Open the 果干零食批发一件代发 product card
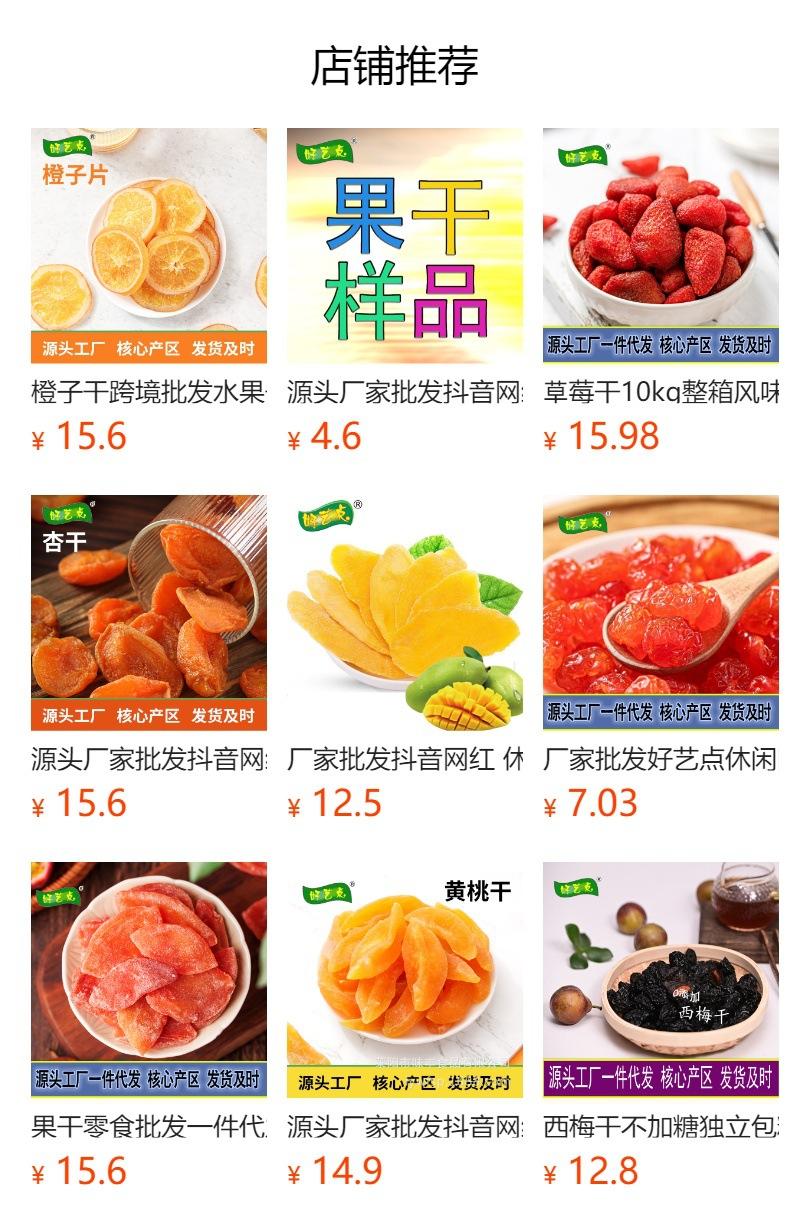The width and height of the screenshot is (790, 1230). pos(149,979)
